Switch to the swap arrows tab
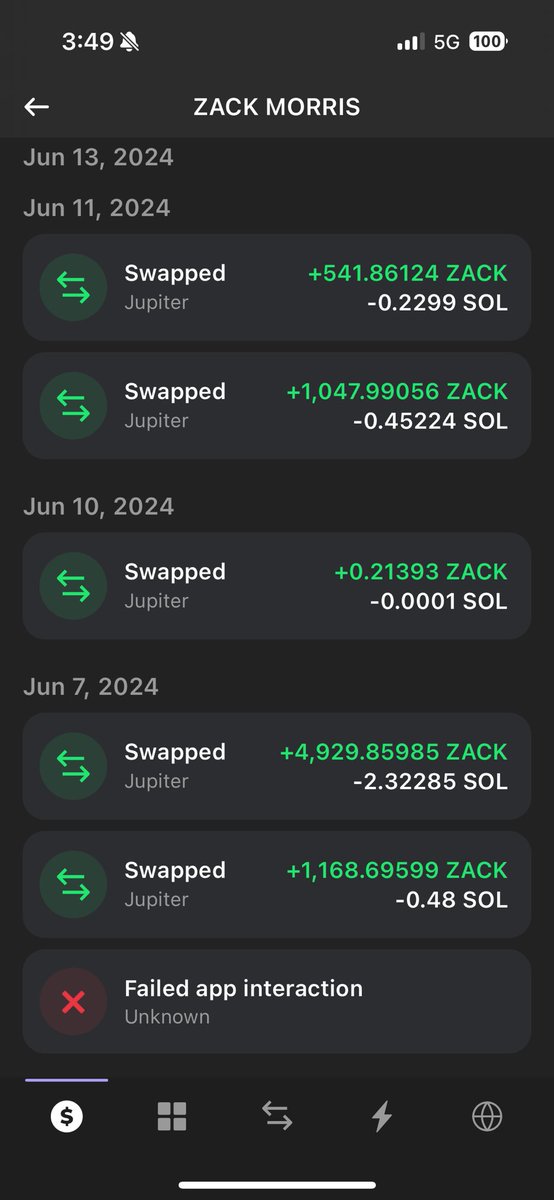This screenshot has height=1200, width=554. [277, 1116]
